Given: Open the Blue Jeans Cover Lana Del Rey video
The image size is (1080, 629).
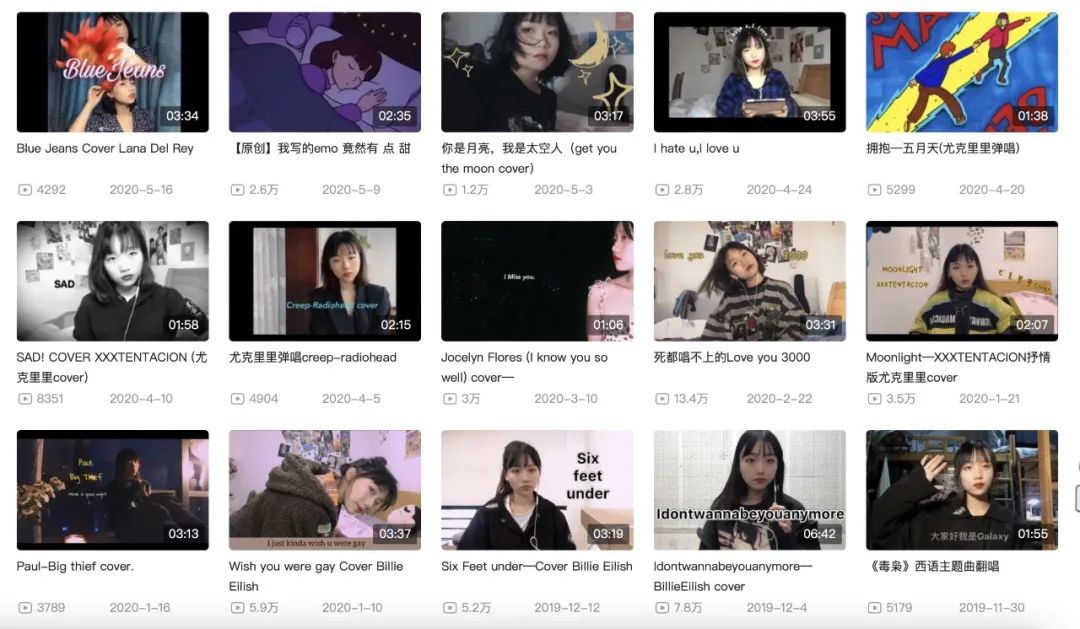Looking at the screenshot, I should tap(112, 72).
